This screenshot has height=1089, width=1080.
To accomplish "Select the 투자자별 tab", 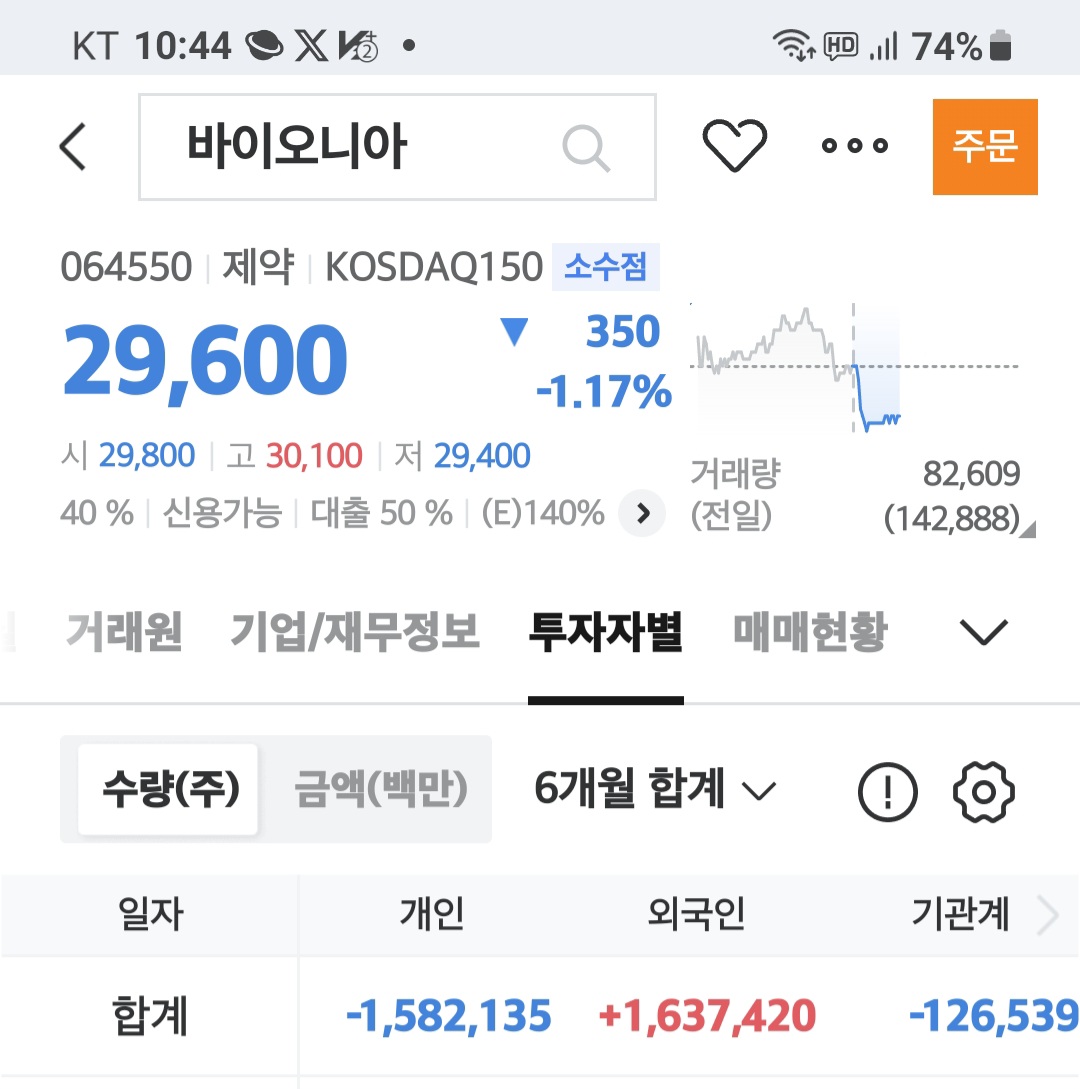I will (x=605, y=632).
